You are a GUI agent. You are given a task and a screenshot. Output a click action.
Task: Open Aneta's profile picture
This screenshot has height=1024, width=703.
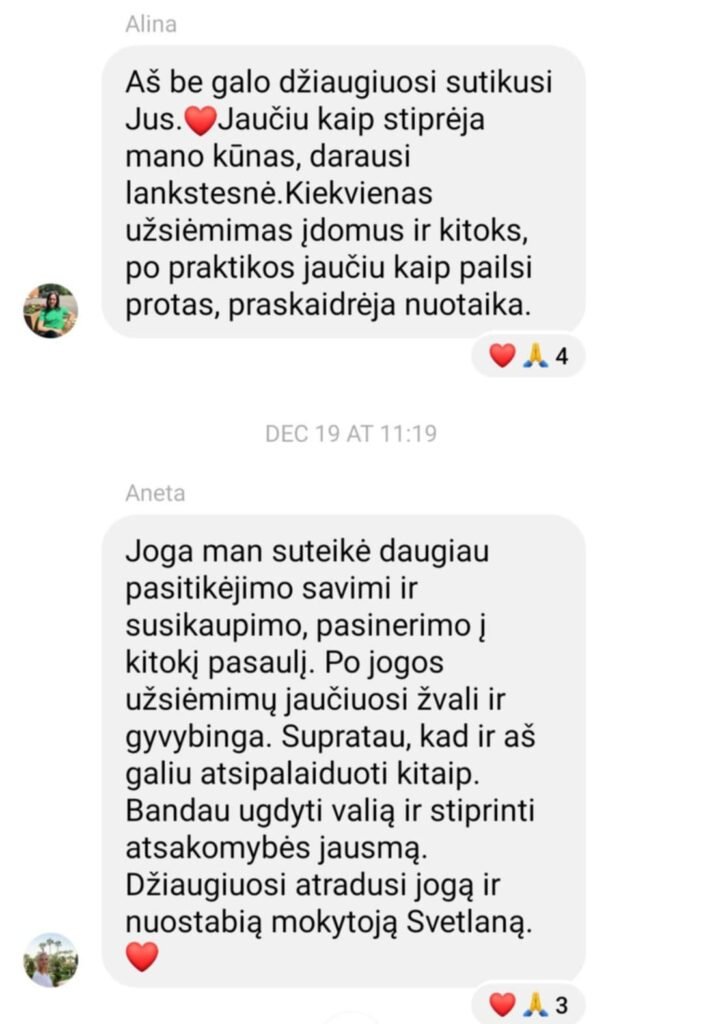coord(50,960)
